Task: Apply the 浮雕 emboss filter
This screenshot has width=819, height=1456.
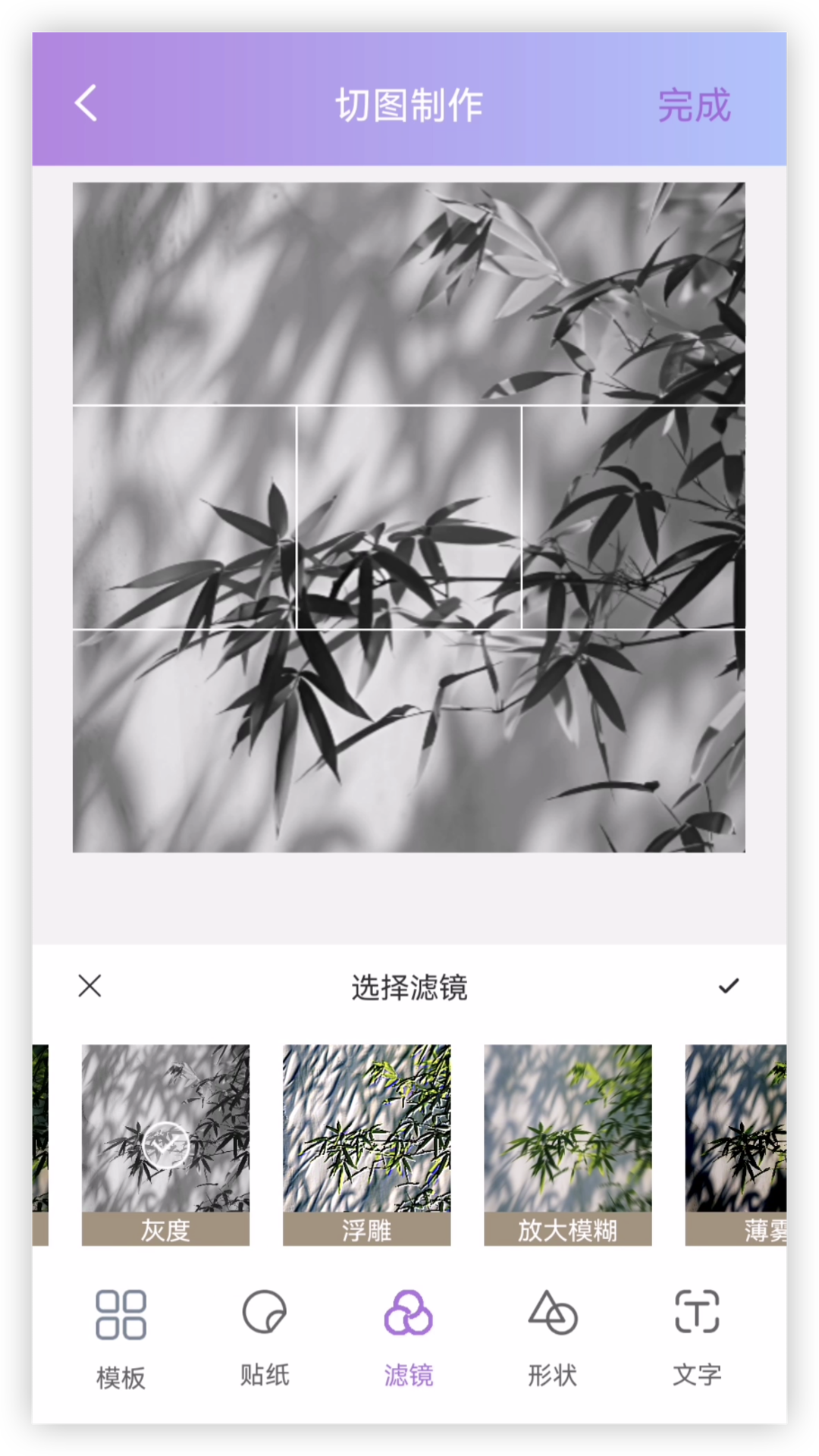Action: pos(366,1144)
